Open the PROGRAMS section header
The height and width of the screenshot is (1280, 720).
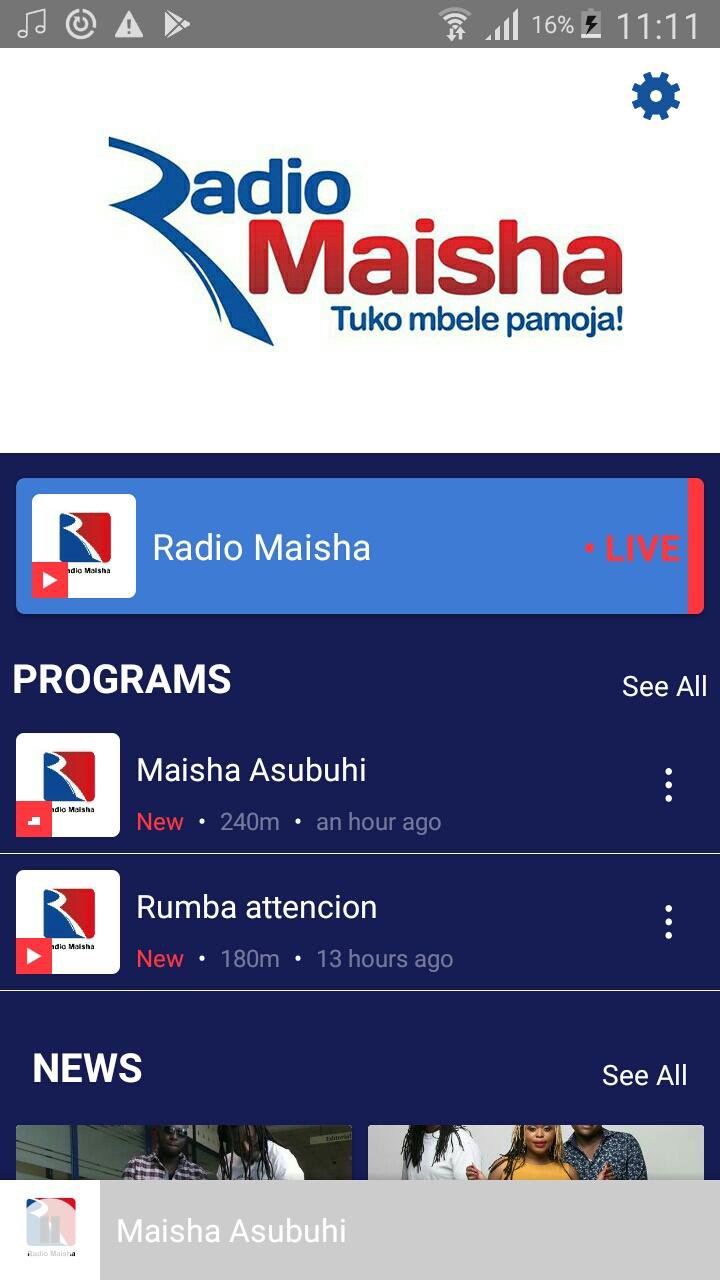pyautogui.click(x=122, y=679)
